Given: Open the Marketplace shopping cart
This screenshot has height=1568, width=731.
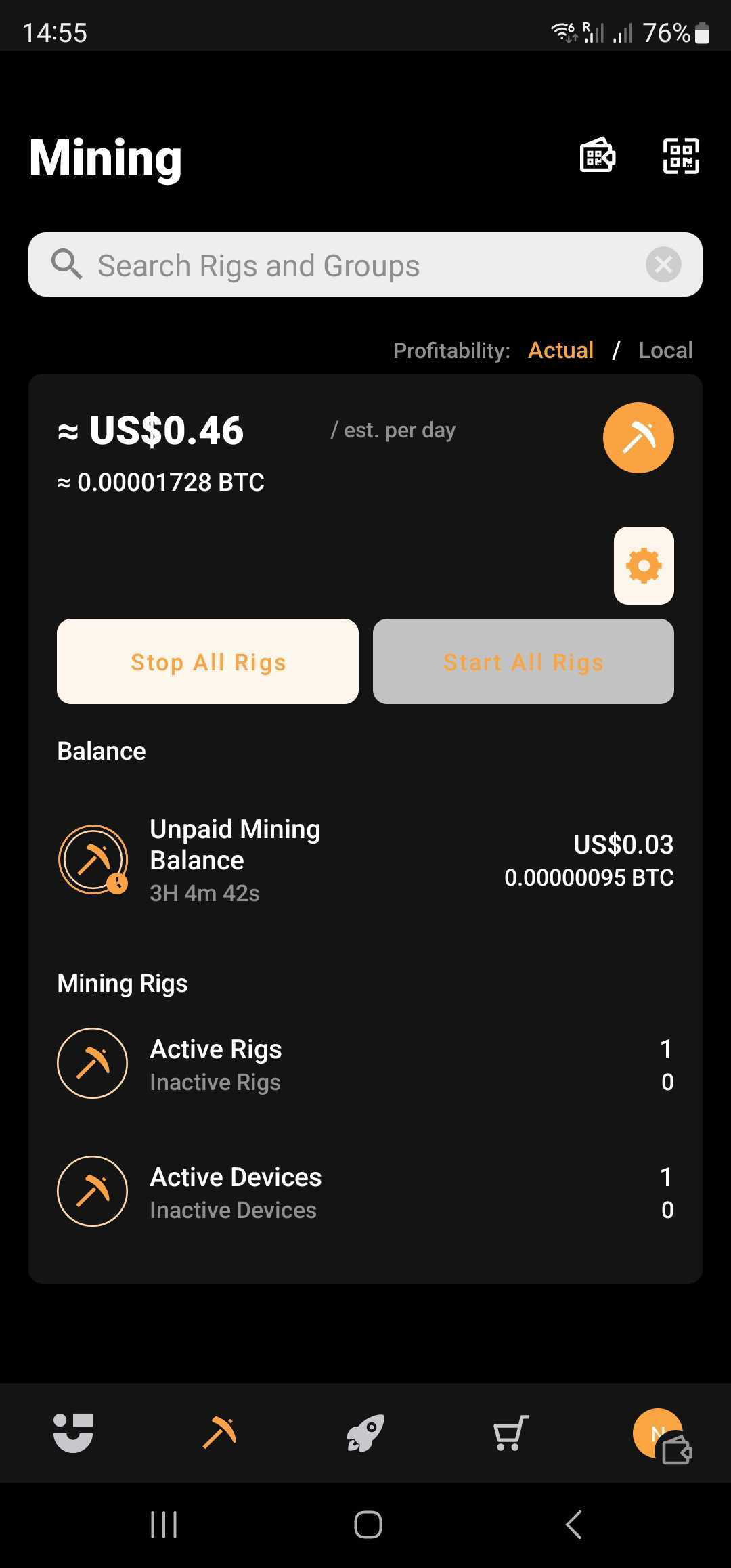Looking at the screenshot, I should (510, 1435).
